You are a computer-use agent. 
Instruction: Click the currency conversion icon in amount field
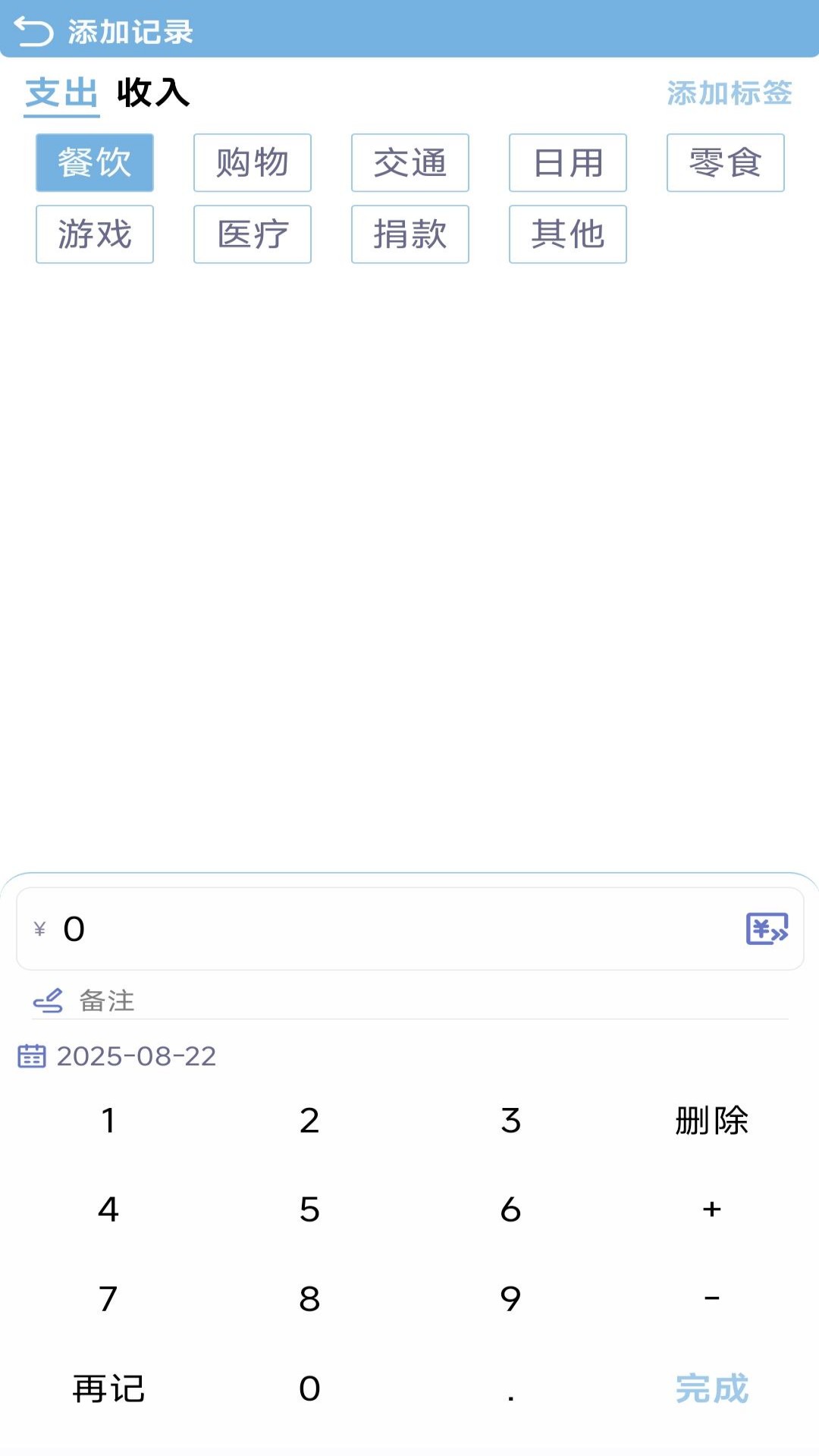pos(766,929)
